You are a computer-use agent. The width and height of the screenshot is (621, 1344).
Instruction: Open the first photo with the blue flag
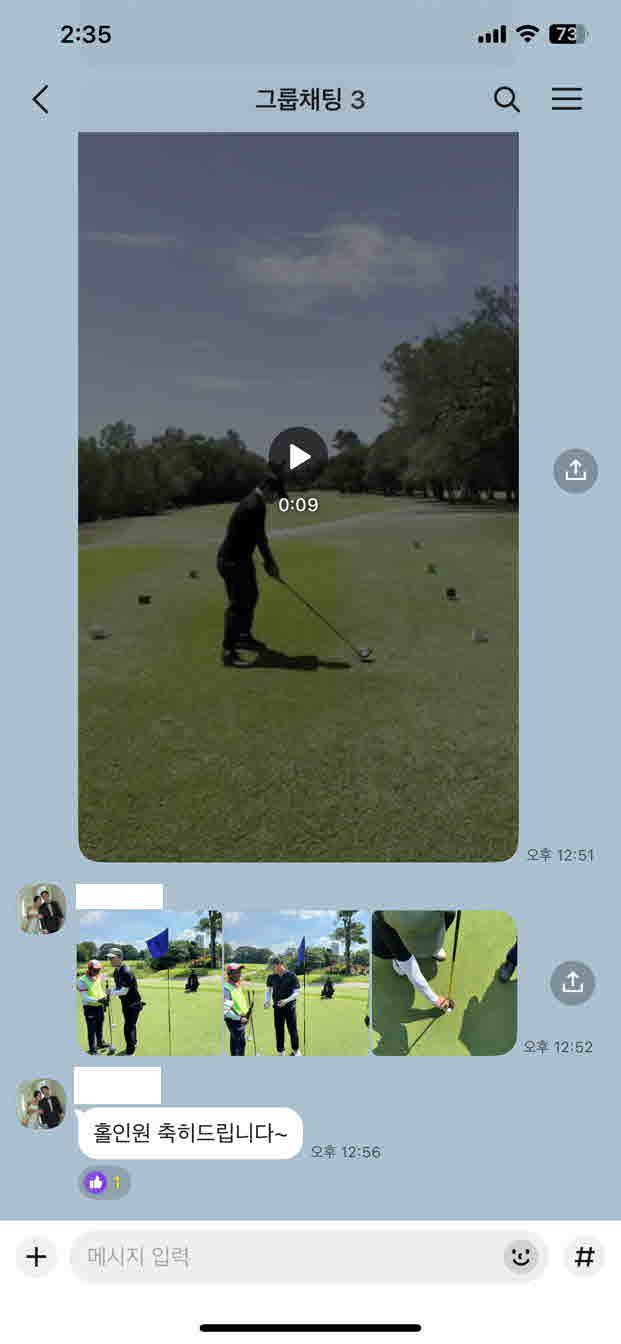pos(150,982)
